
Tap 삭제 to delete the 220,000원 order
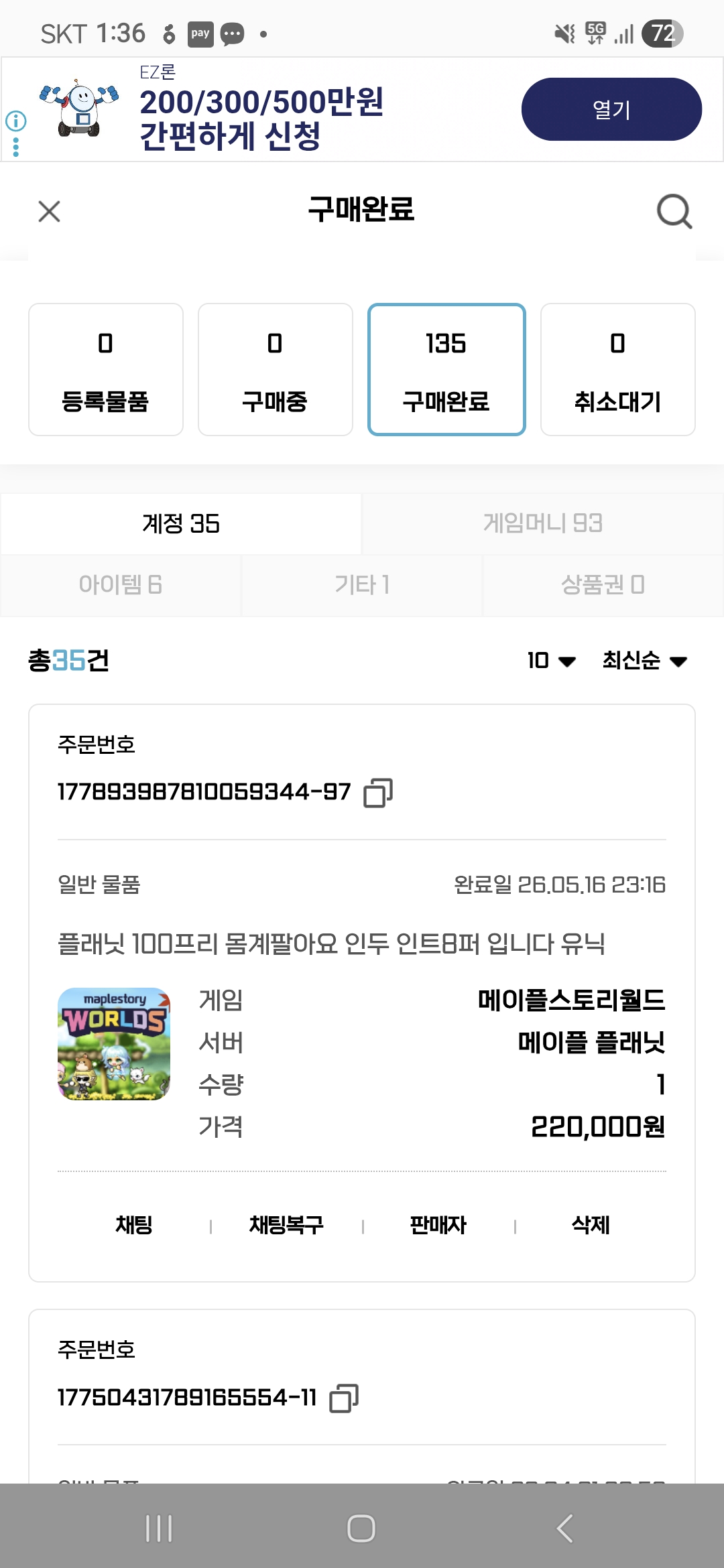coord(591,1225)
